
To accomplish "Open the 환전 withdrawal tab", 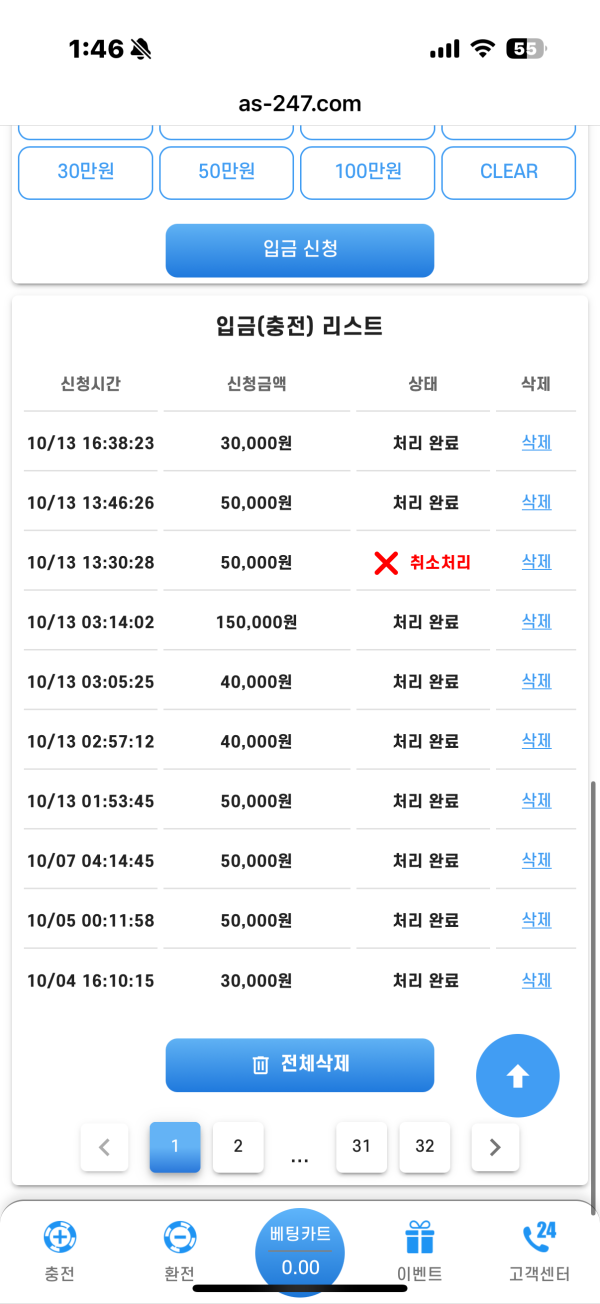I will (180, 1250).
